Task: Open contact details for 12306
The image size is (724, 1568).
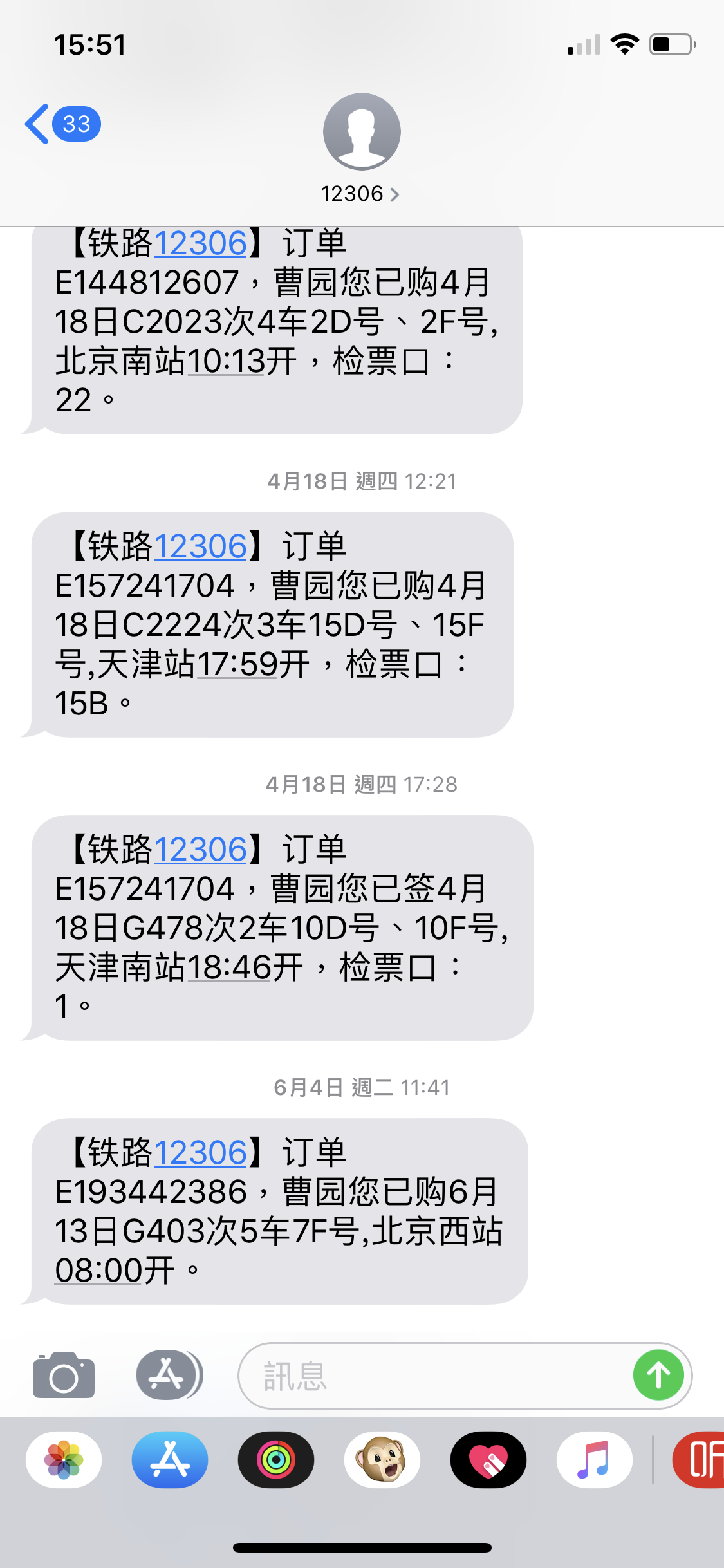Action: click(360, 193)
